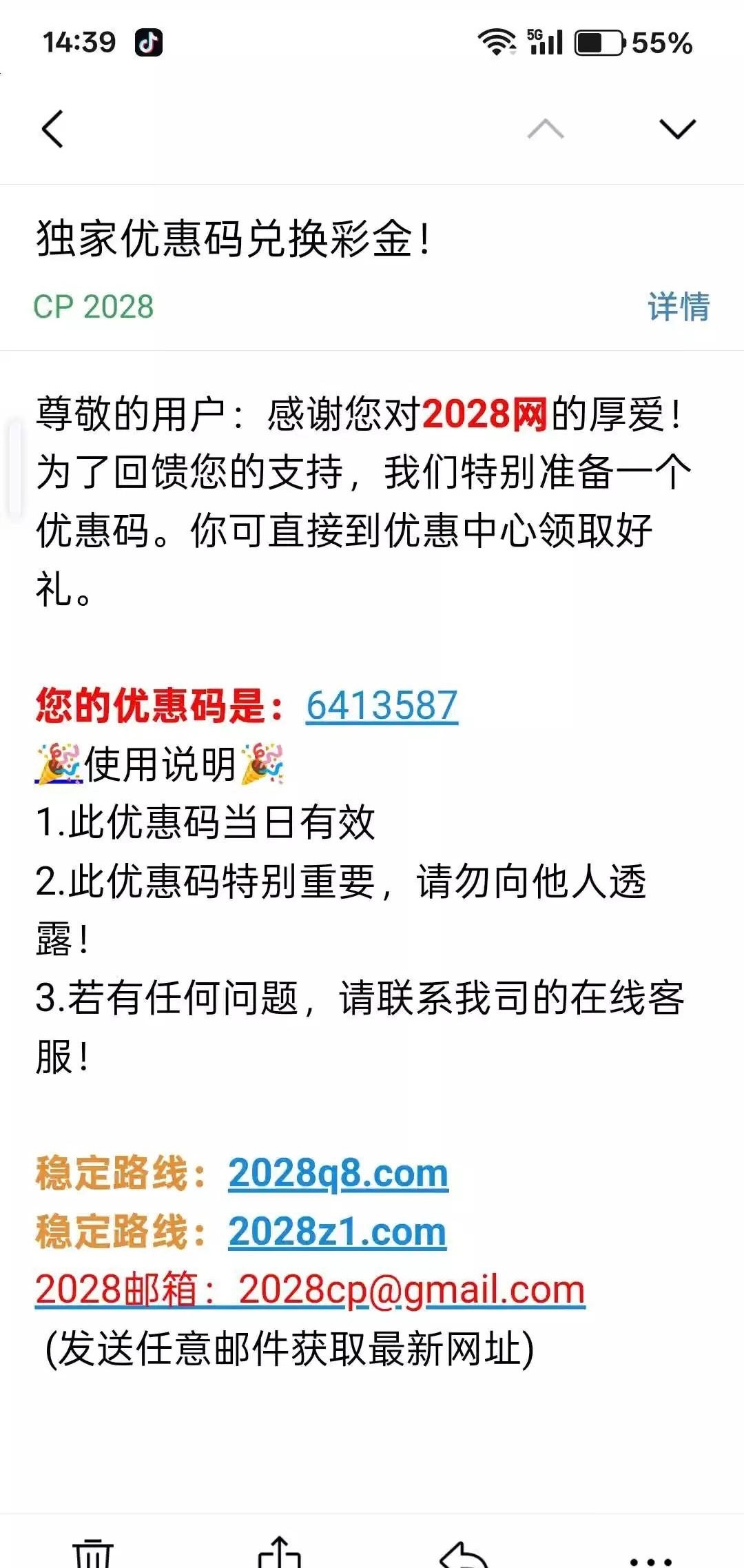Delete this email with the trash icon

coord(93,1553)
